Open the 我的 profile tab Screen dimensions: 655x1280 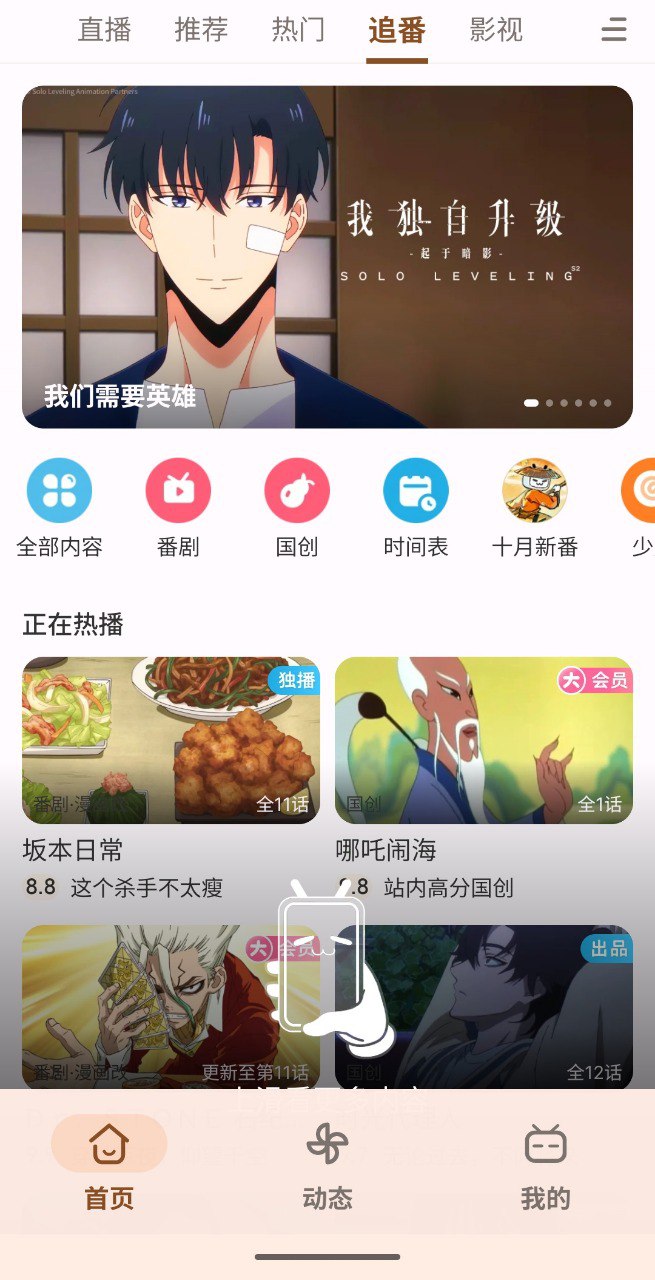(x=545, y=1163)
